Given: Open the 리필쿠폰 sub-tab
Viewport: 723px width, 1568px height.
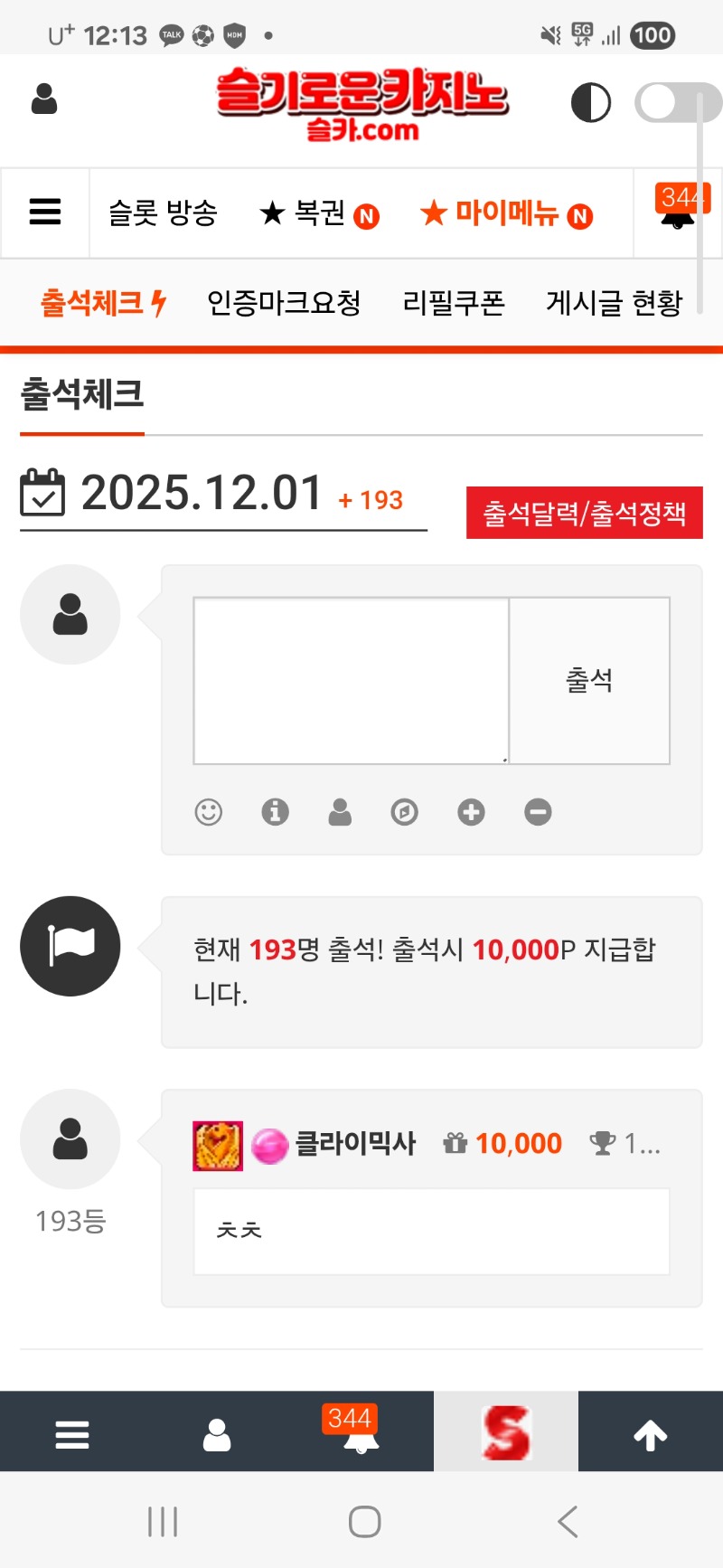Looking at the screenshot, I should coord(454,303).
